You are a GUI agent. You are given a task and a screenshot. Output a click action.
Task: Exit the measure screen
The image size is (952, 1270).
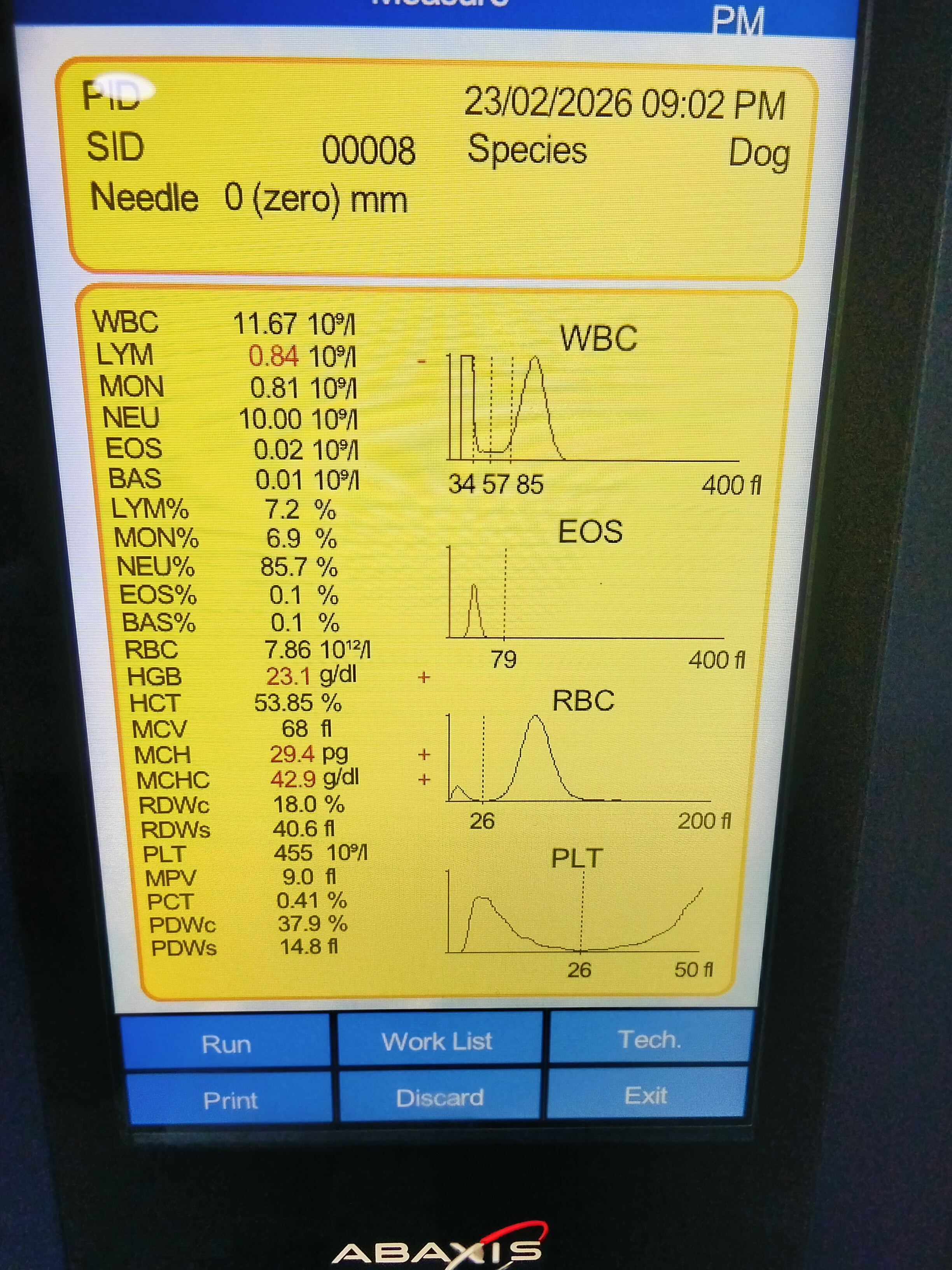click(x=646, y=1095)
